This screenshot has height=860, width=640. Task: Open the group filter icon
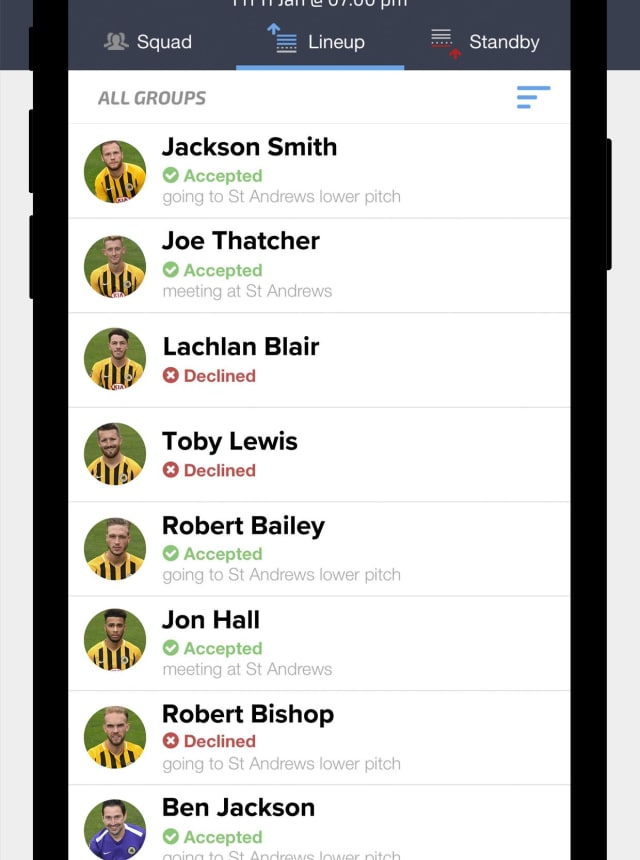533,97
